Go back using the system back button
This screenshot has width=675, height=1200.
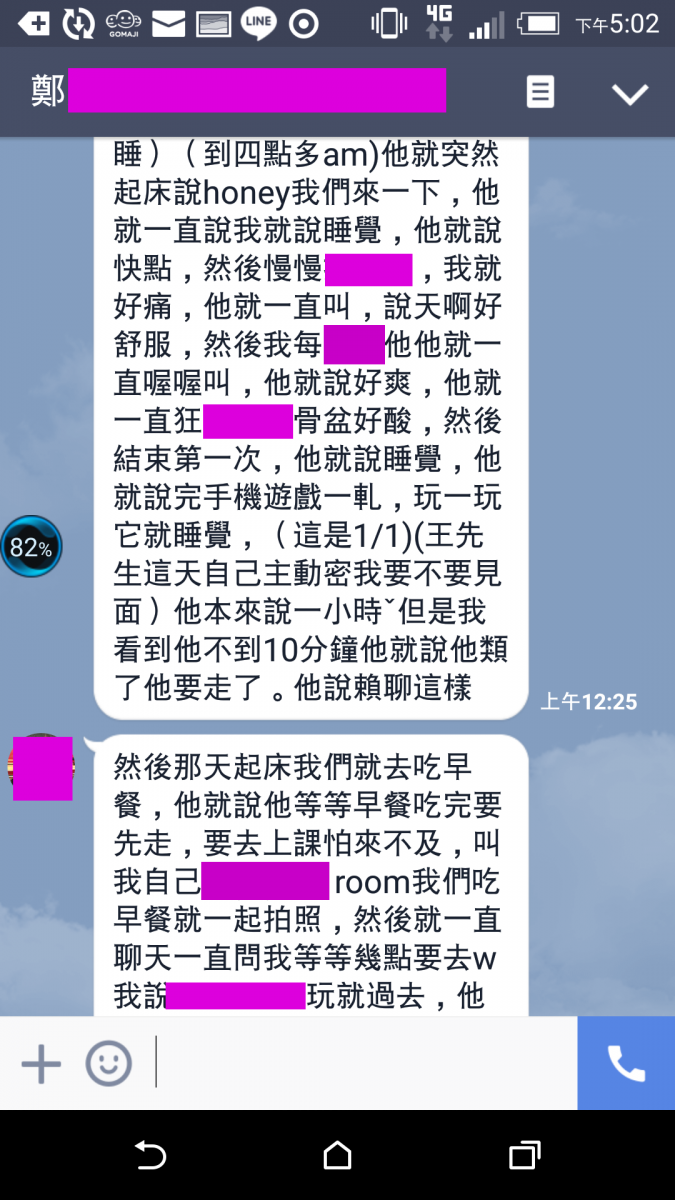150,1156
